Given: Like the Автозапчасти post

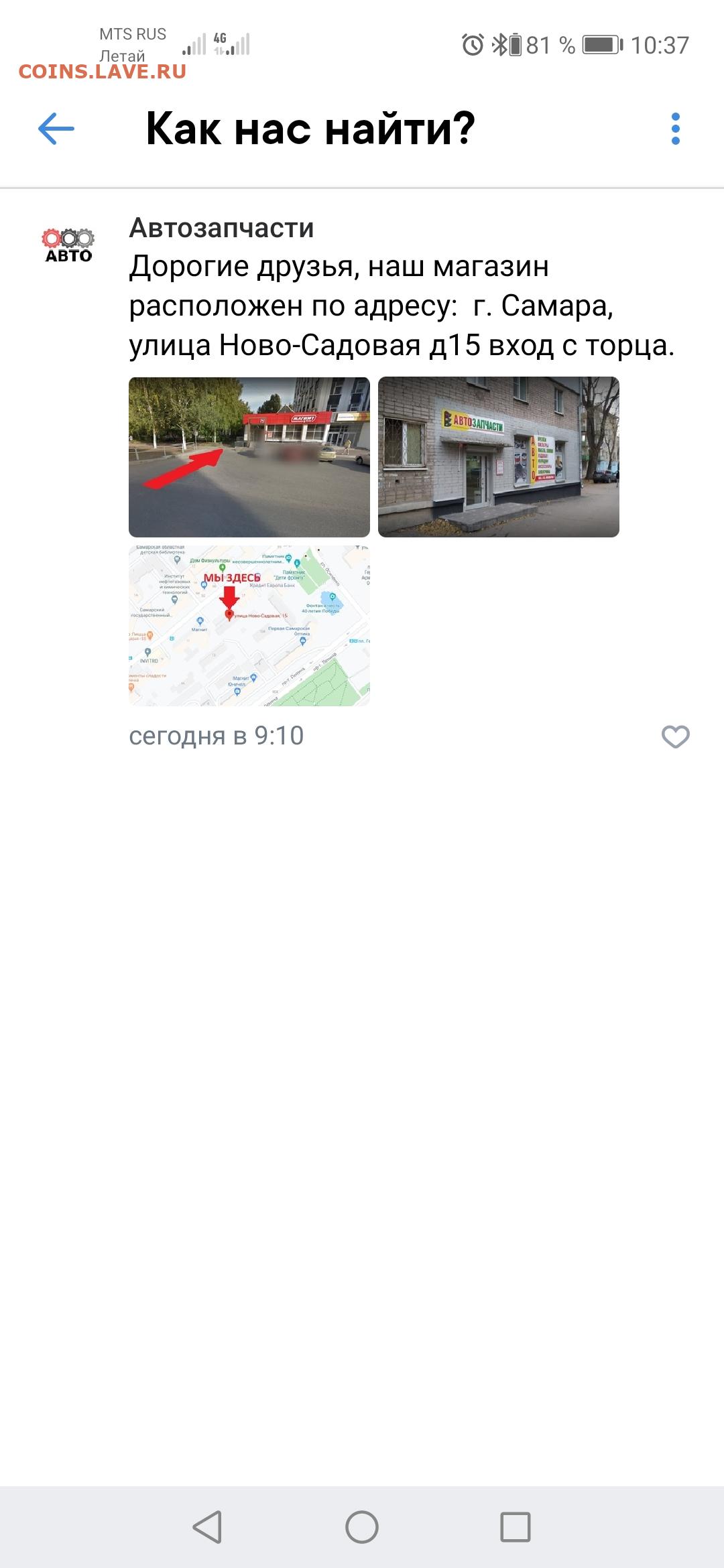Looking at the screenshot, I should (675, 736).
